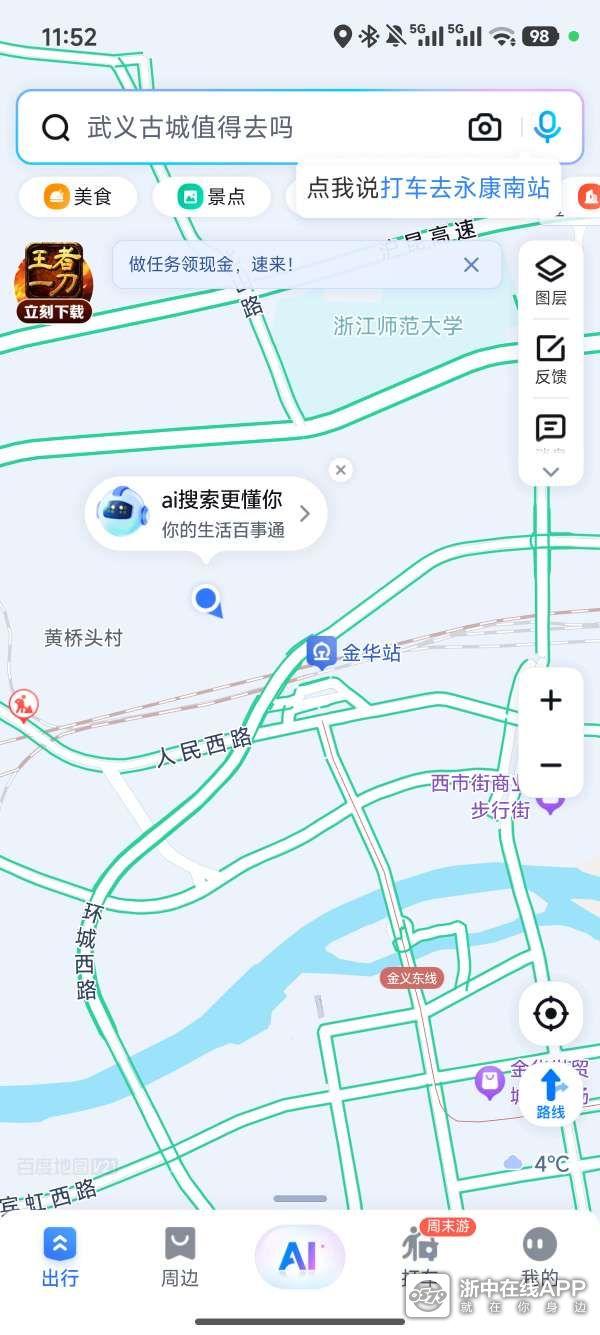The width and height of the screenshot is (600, 1335).
Task: Open the ai搜索更懂你 assistant card
Action: [205, 514]
